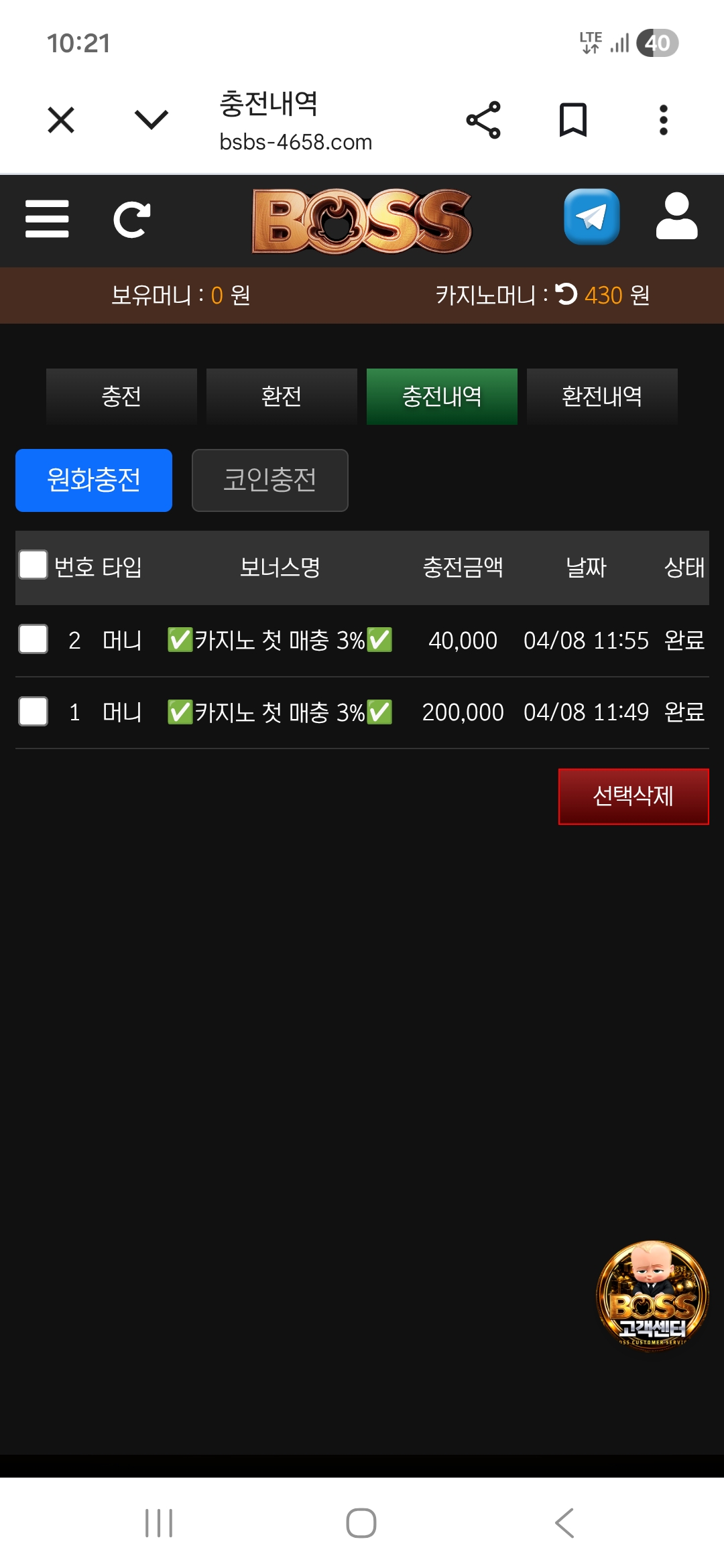Tap the blue 원화충전 highlighted toggle
The image size is (724, 1568).
(x=93, y=480)
